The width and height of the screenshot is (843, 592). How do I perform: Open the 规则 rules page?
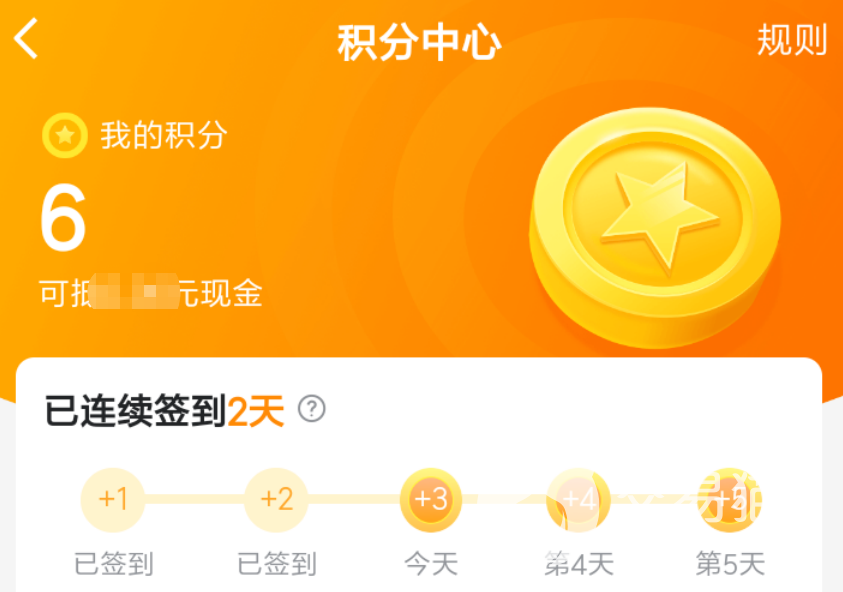(x=791, y=40)
